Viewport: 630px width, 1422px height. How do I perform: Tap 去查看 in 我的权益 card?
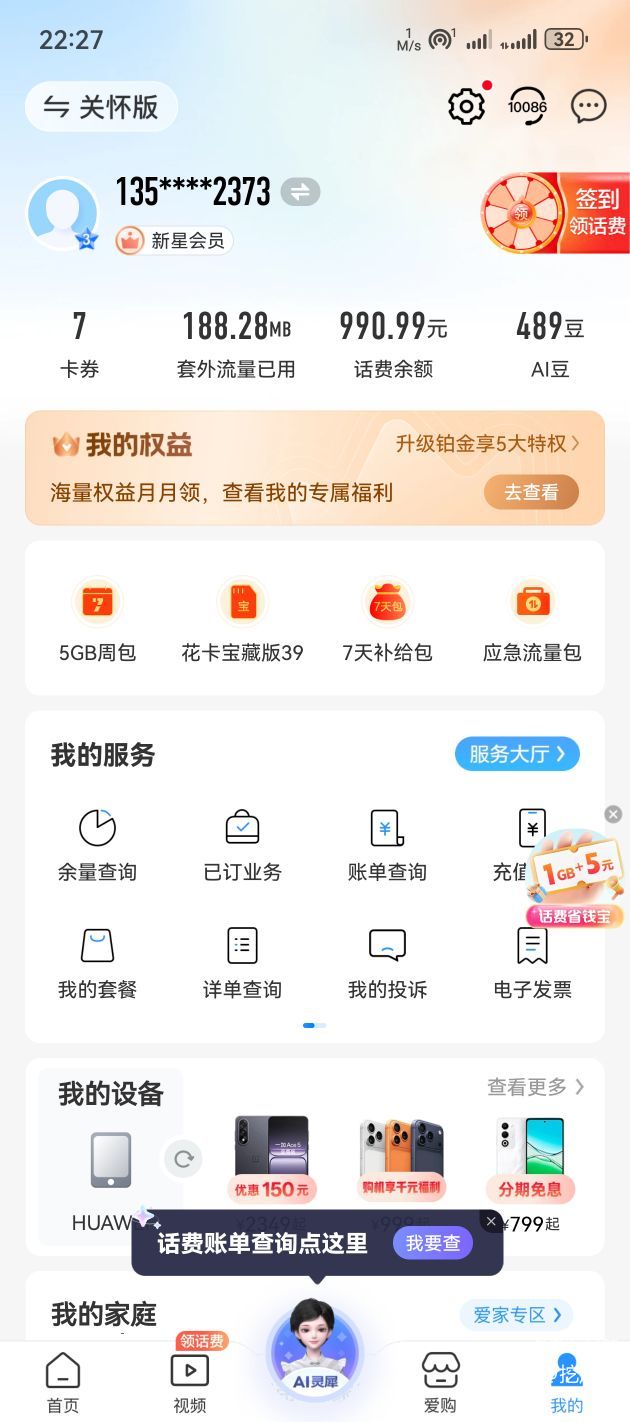[x=531, y=492]
